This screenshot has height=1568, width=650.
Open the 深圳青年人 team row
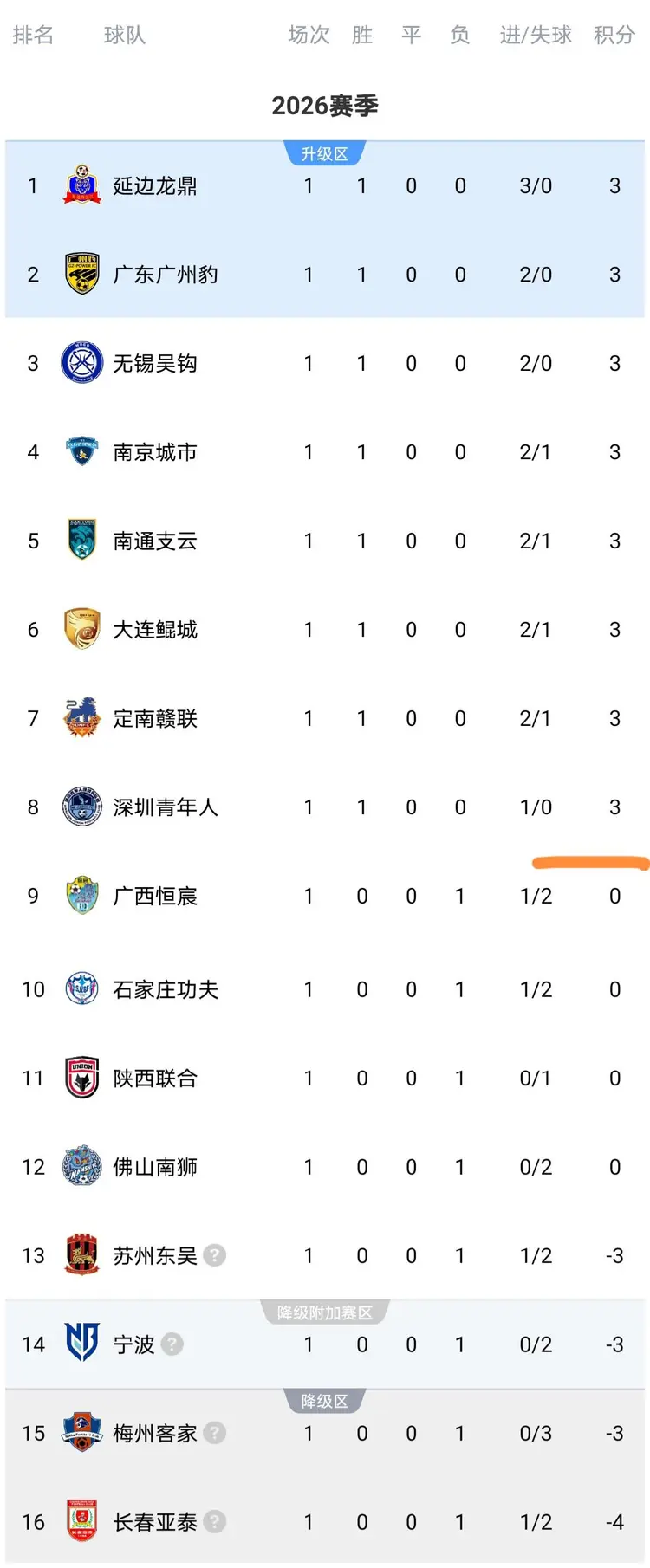(165, 807)
